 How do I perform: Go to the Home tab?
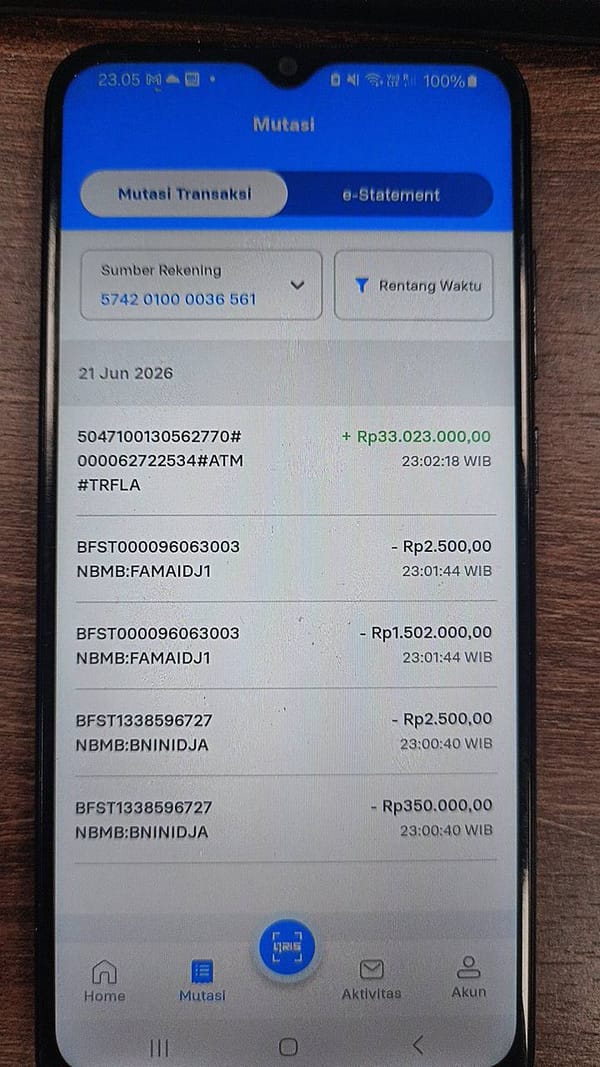pyautogui.click(x=104, y=980)
